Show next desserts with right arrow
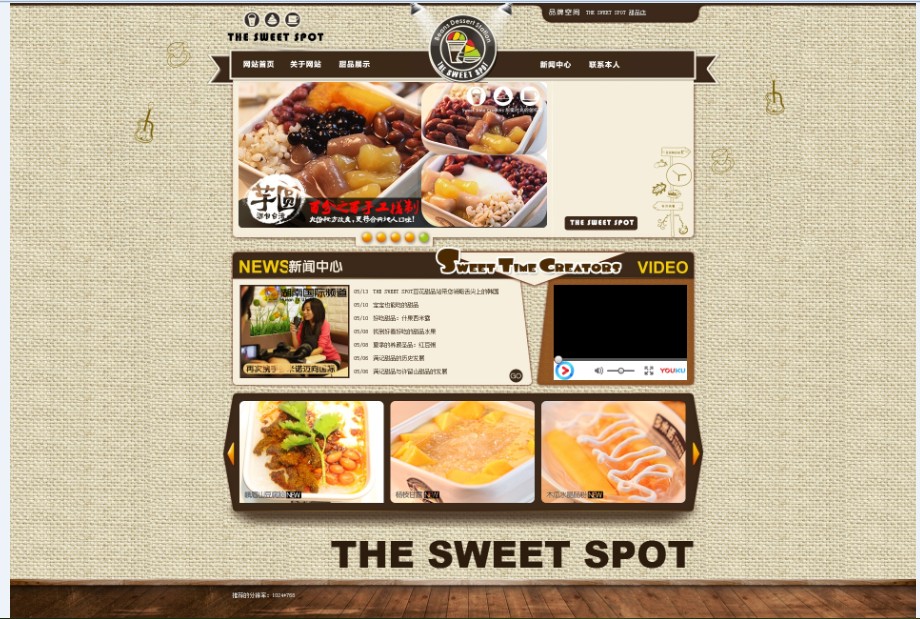Screen dimensions: 920x619 pos(696,454)
